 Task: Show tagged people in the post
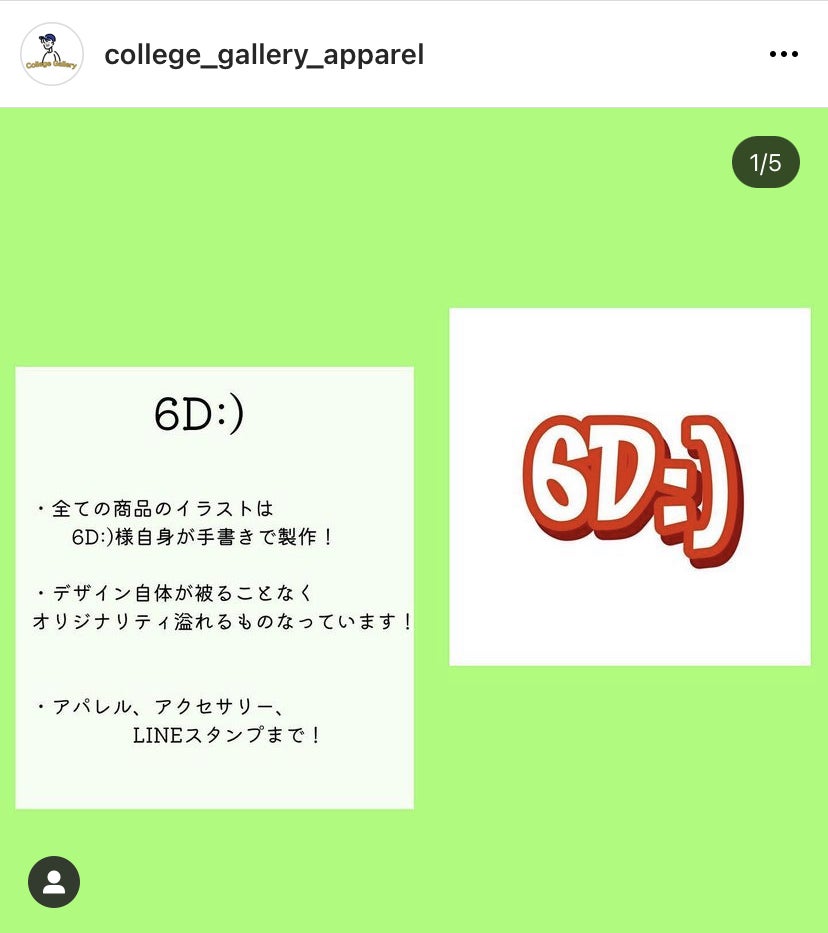click(54, 882)
